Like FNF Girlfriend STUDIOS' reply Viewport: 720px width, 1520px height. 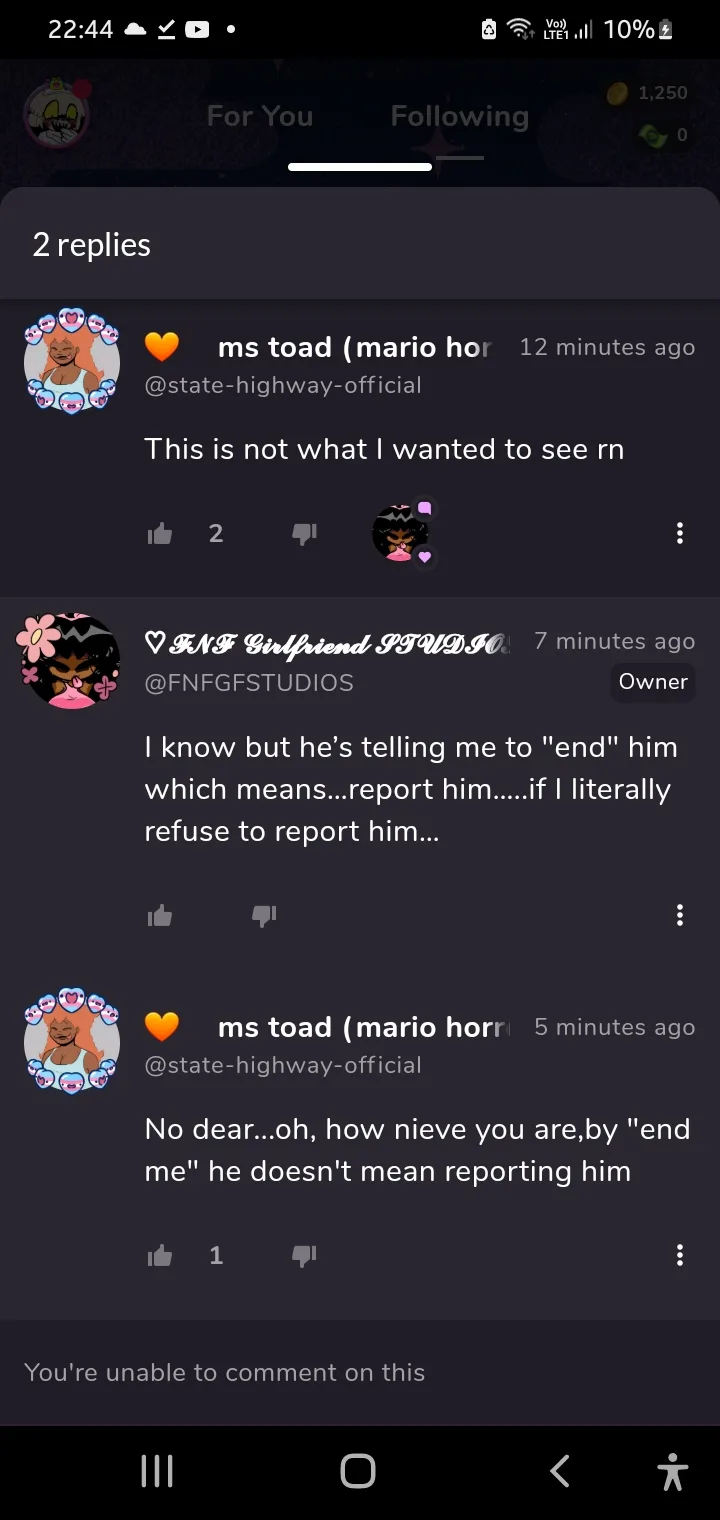click(x=160, y=915)
